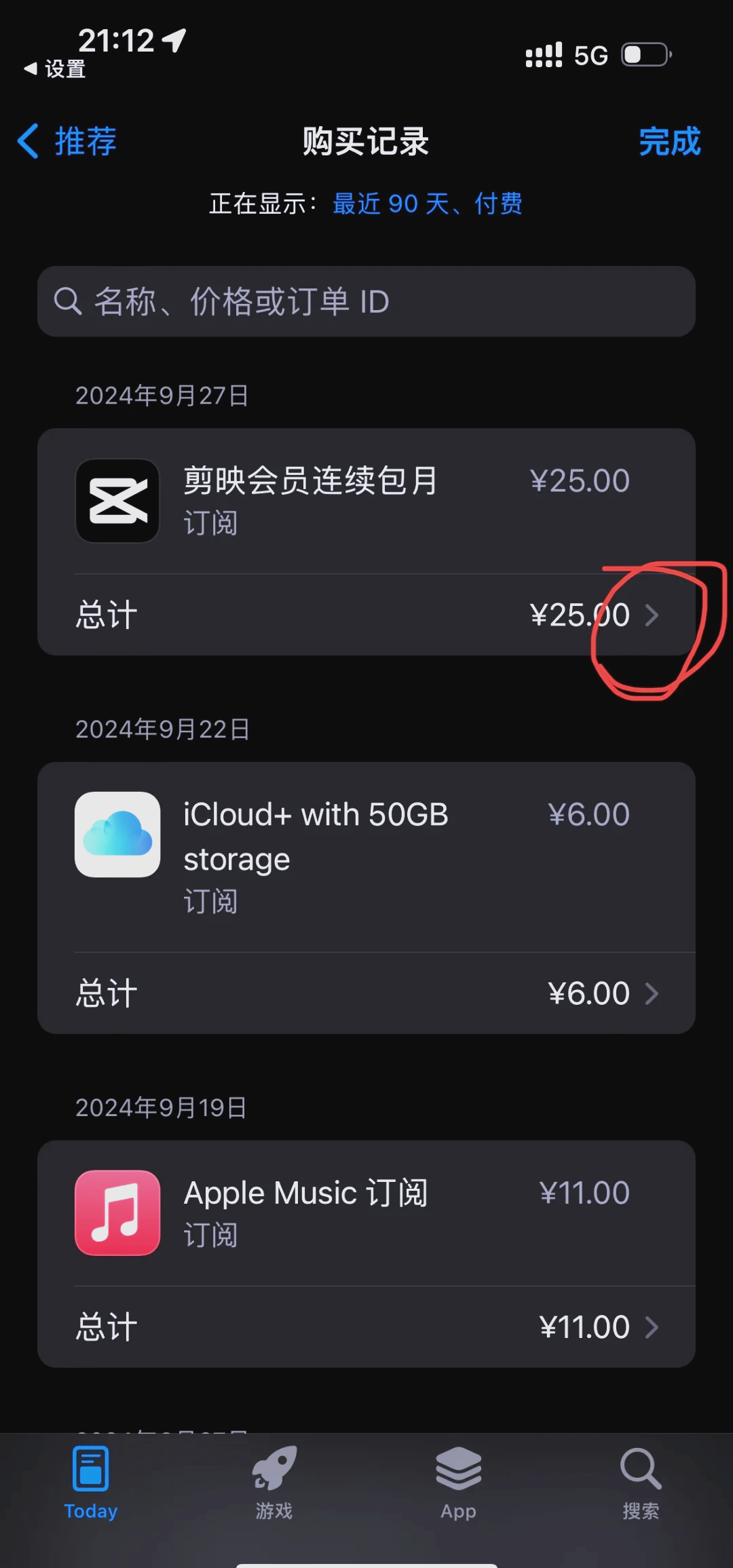Tap the 2024年9月22日 date header
Viewport: 733px width, 1568px height.
161,728
